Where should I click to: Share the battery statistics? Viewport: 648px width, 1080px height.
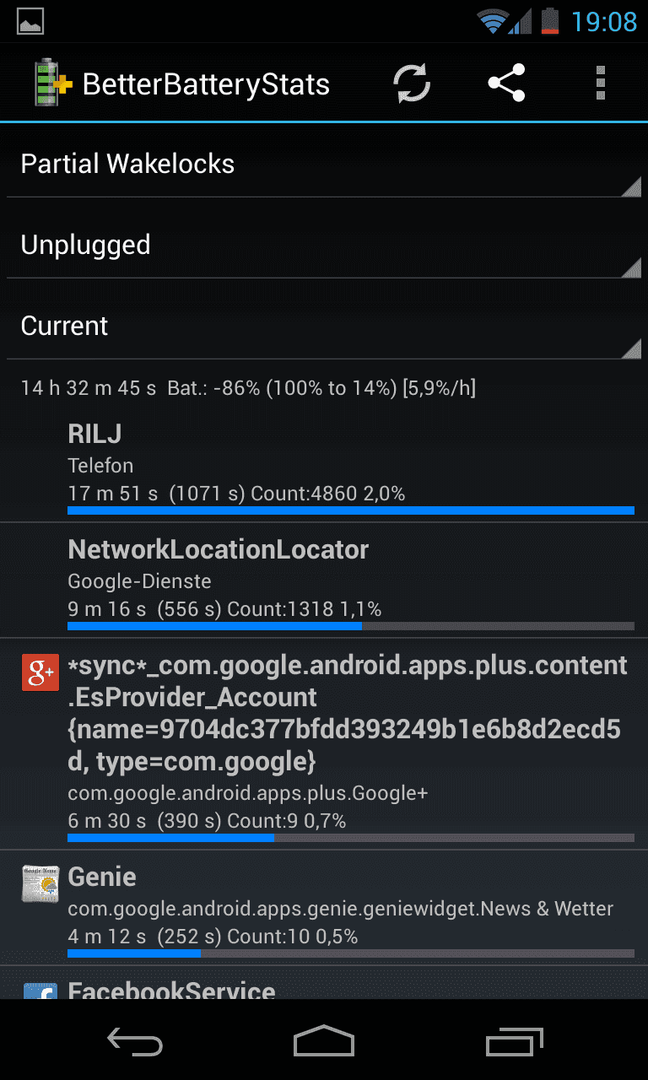(507, 83)
